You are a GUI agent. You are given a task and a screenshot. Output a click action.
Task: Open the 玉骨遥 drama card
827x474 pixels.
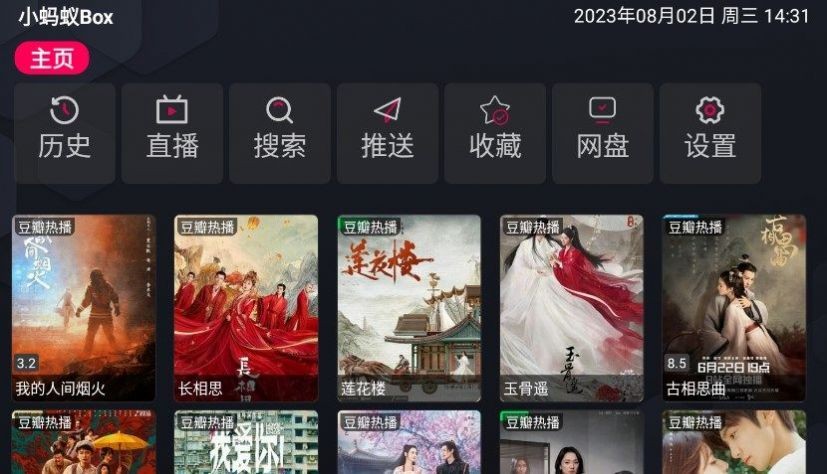(571, 307)
